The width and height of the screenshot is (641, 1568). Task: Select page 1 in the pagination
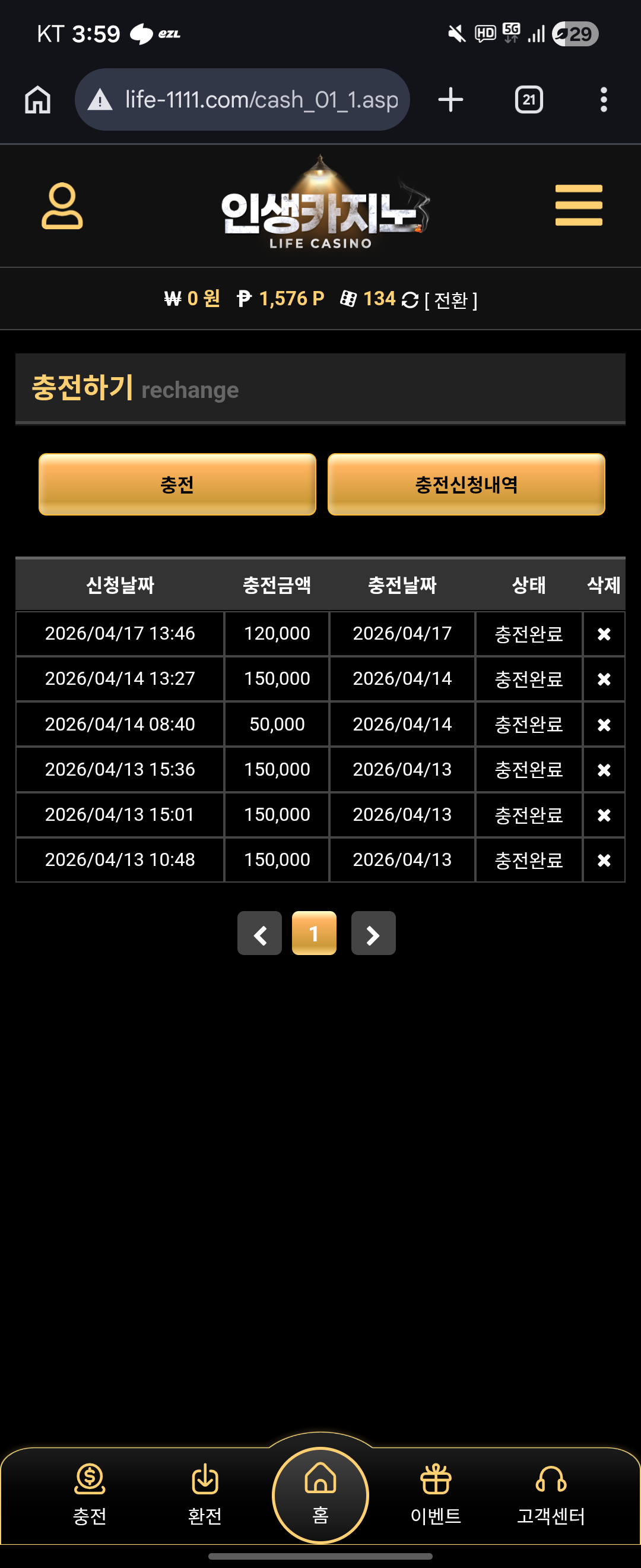coord(314,933)
